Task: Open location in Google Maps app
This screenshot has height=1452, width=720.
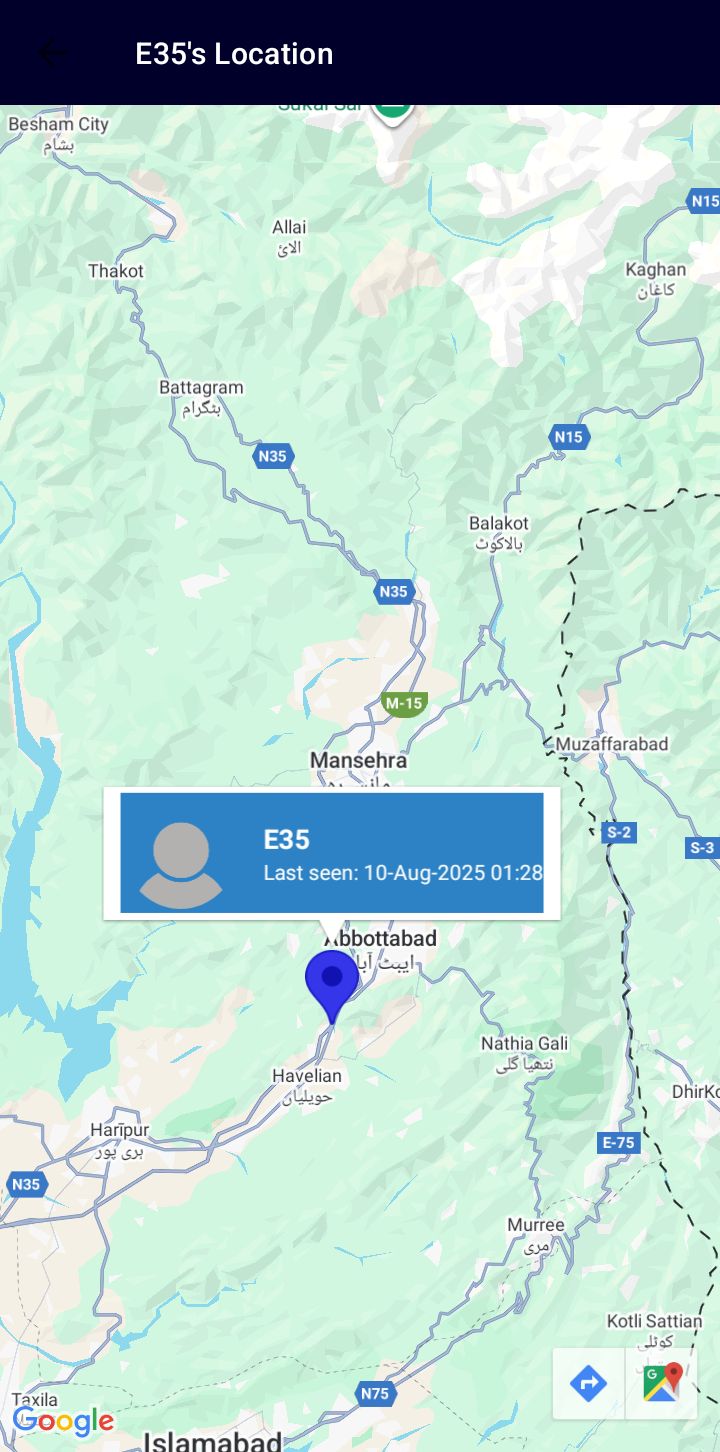Action: [662, 1384]
